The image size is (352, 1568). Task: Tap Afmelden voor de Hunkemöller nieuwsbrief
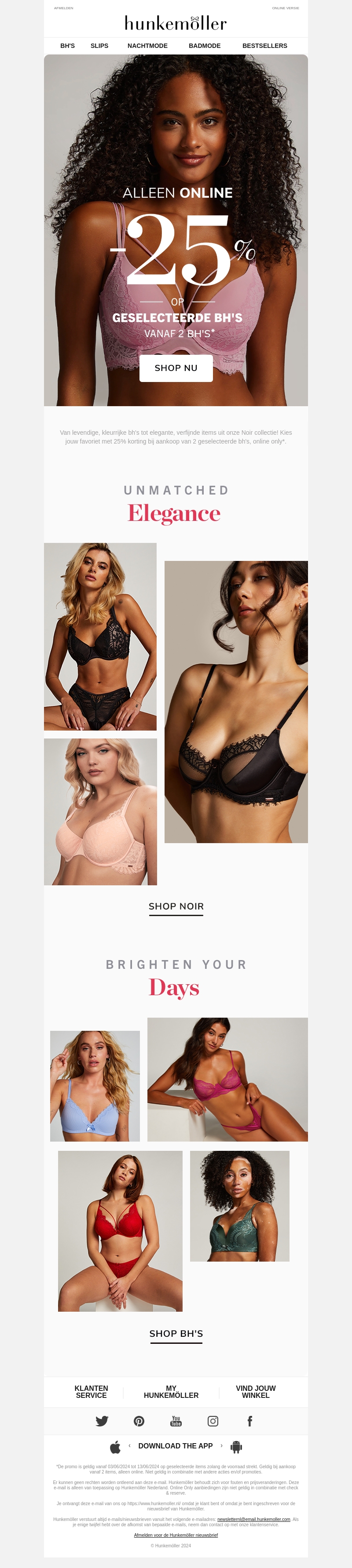(x=176, y=1535)
